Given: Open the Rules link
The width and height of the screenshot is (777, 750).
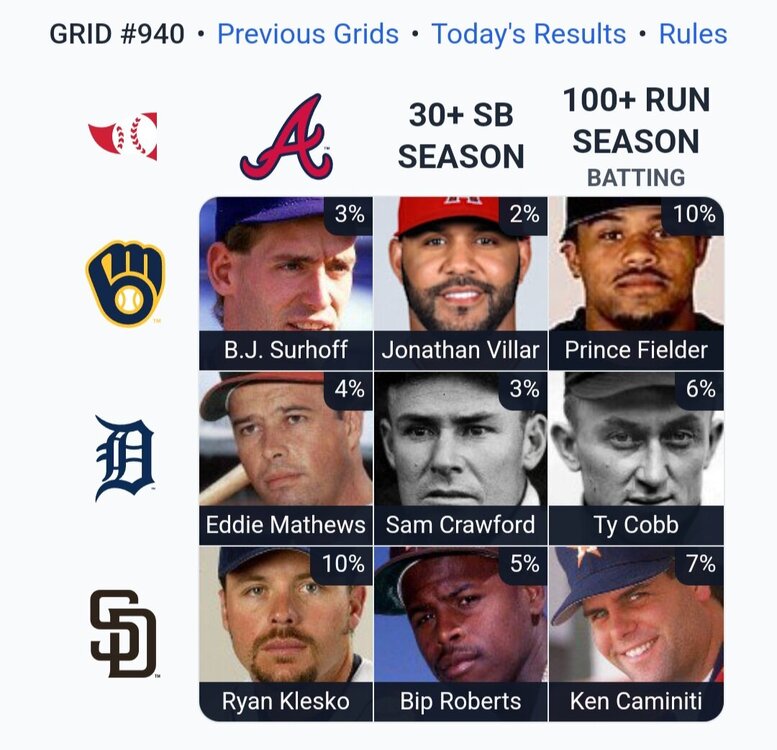Looking at the screenshot, I should click(692, 34).
